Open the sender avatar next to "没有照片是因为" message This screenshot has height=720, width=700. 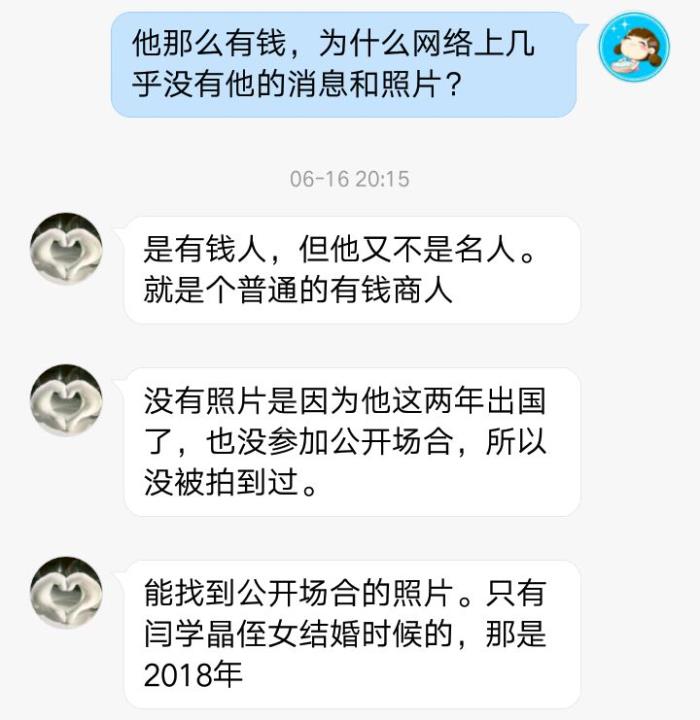tap(66, 400)
